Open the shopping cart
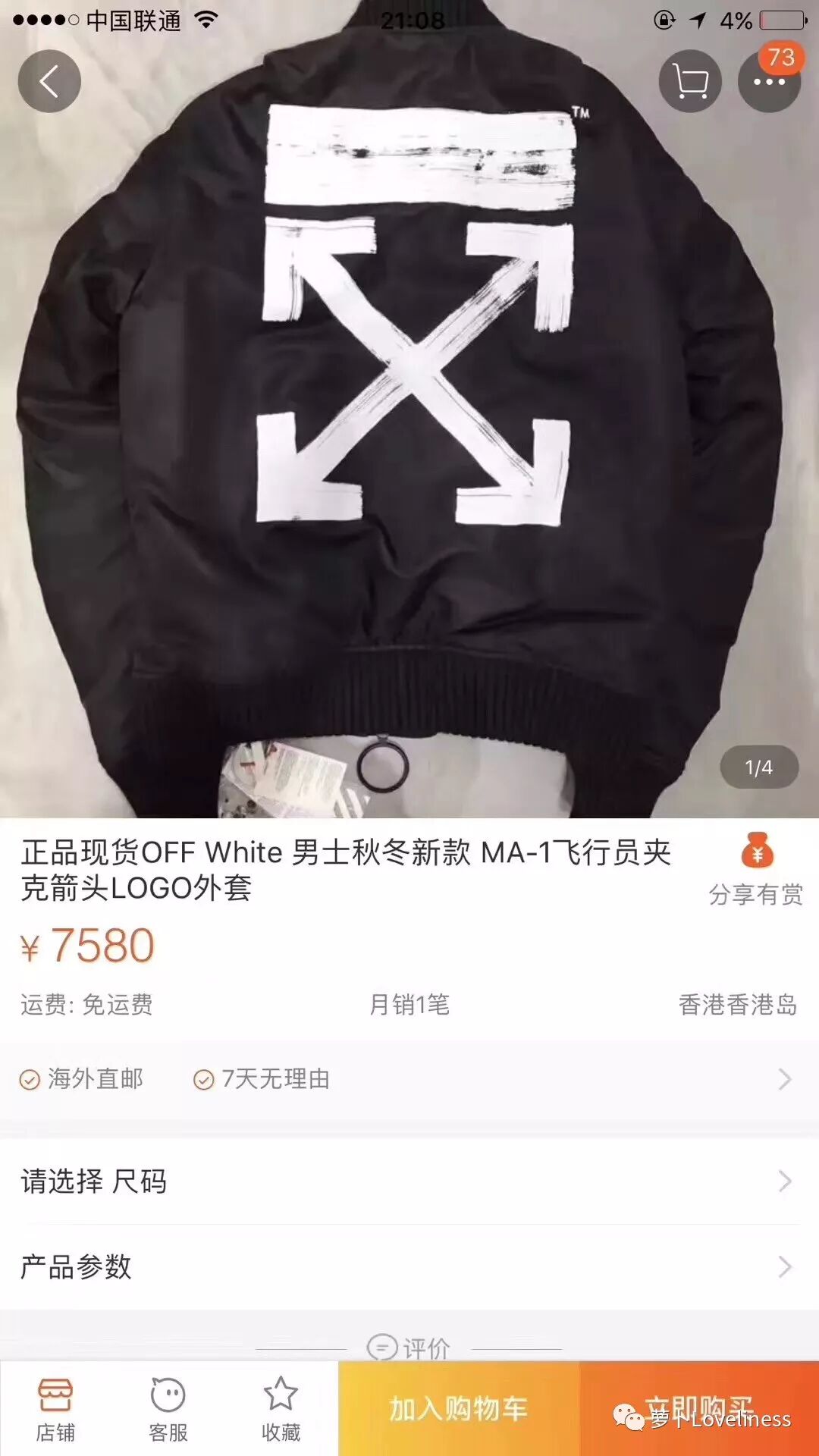819x1456 pixels. [x=690, y=81]
